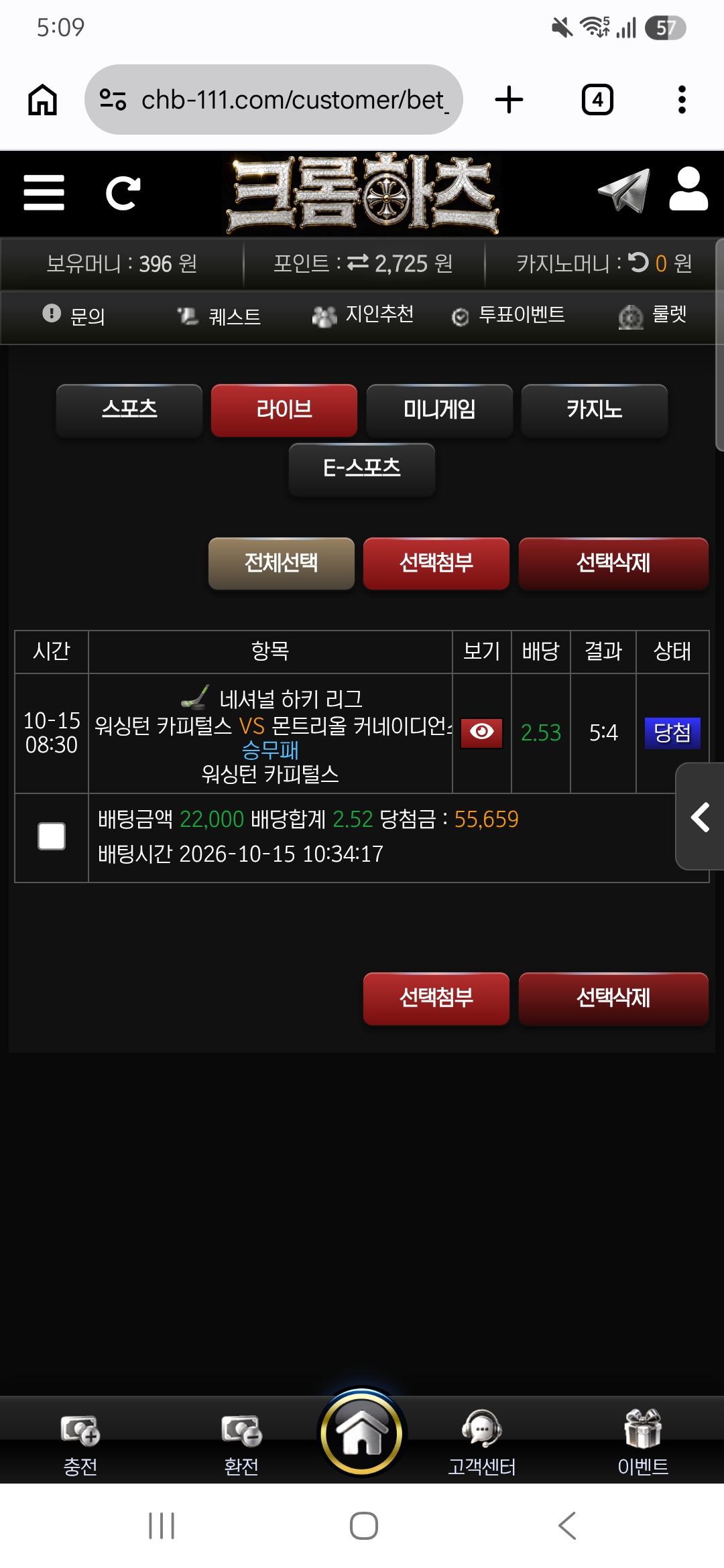Open the E-스포츠 tab
724x1568 pixels.
point(362,469)
